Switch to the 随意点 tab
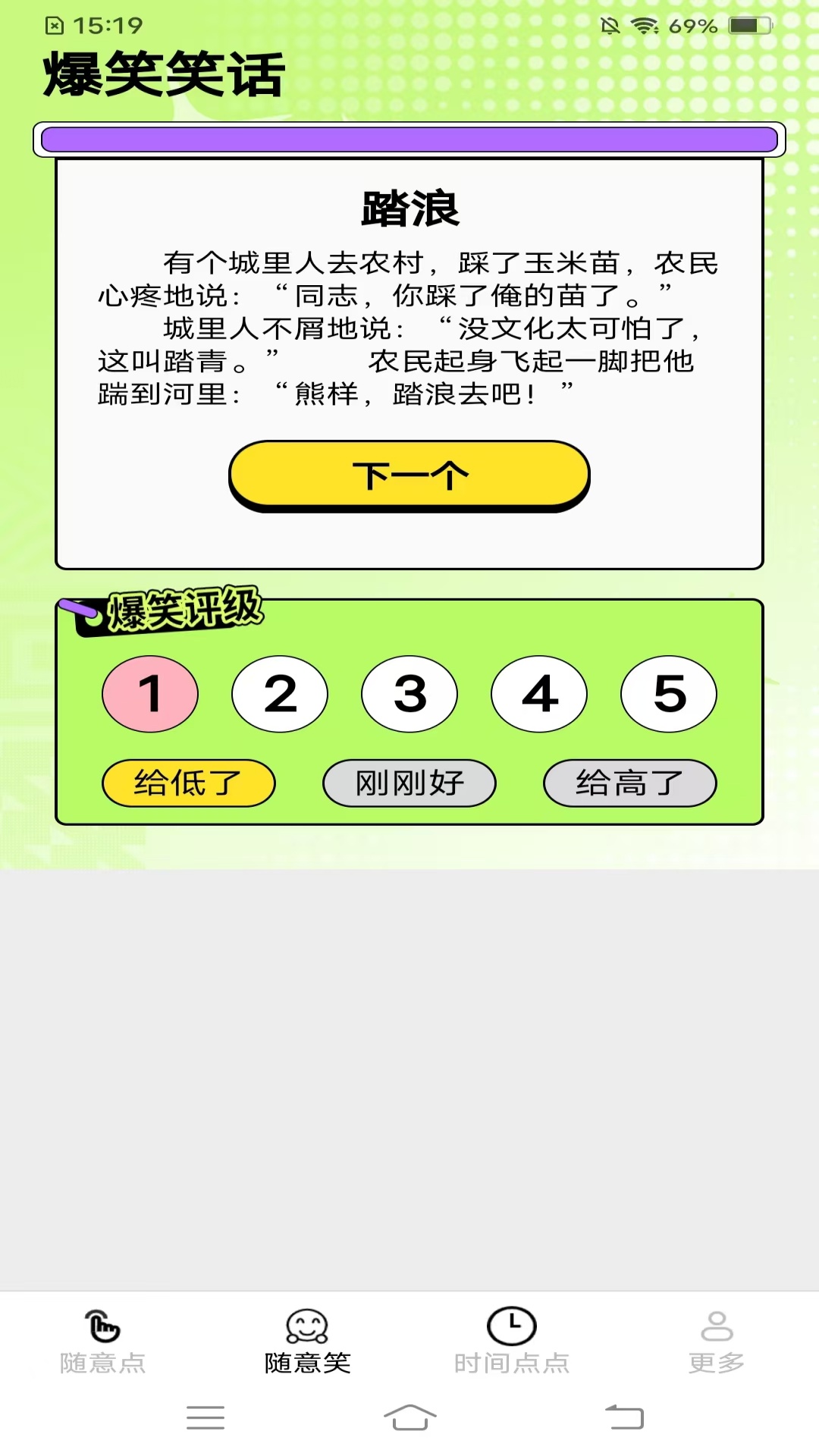The width and height of the screenshot is (819, 1456). coord(102,1341)
